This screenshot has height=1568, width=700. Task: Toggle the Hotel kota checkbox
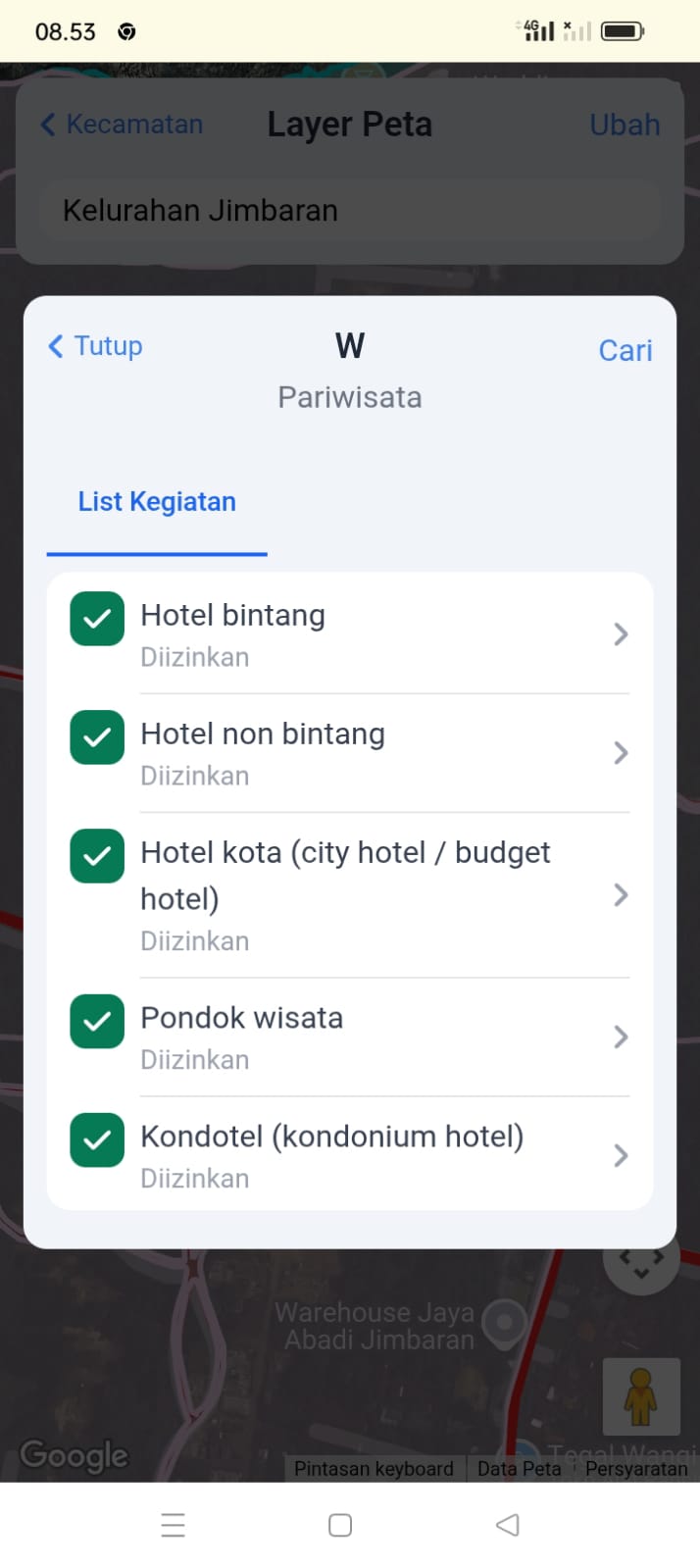click(x=97, y=856)
